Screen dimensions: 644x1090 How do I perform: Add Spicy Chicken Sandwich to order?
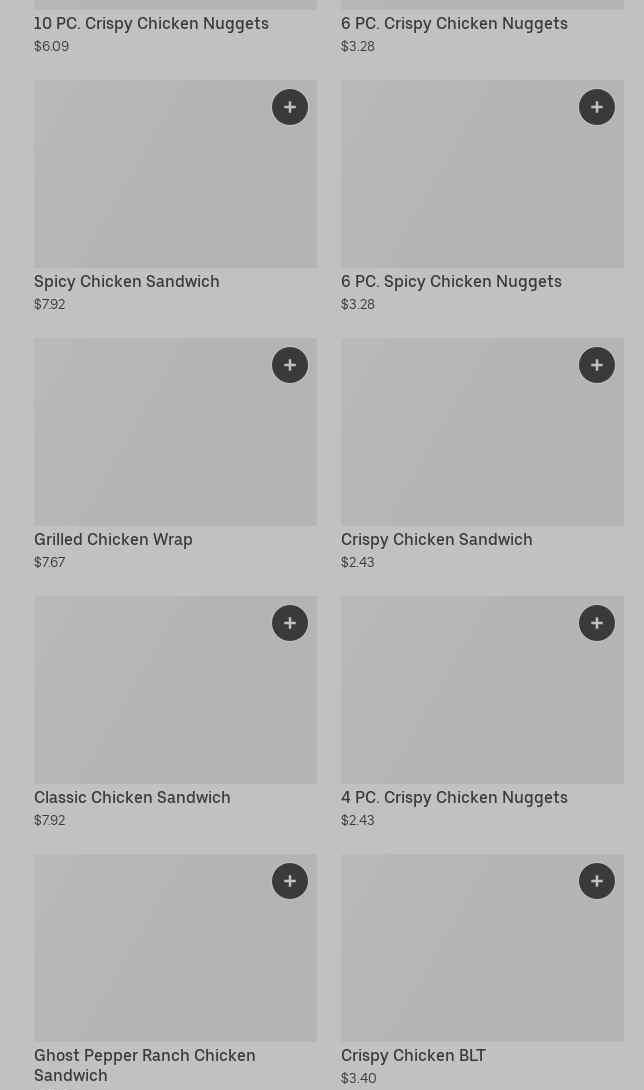(x=290, y=107)
